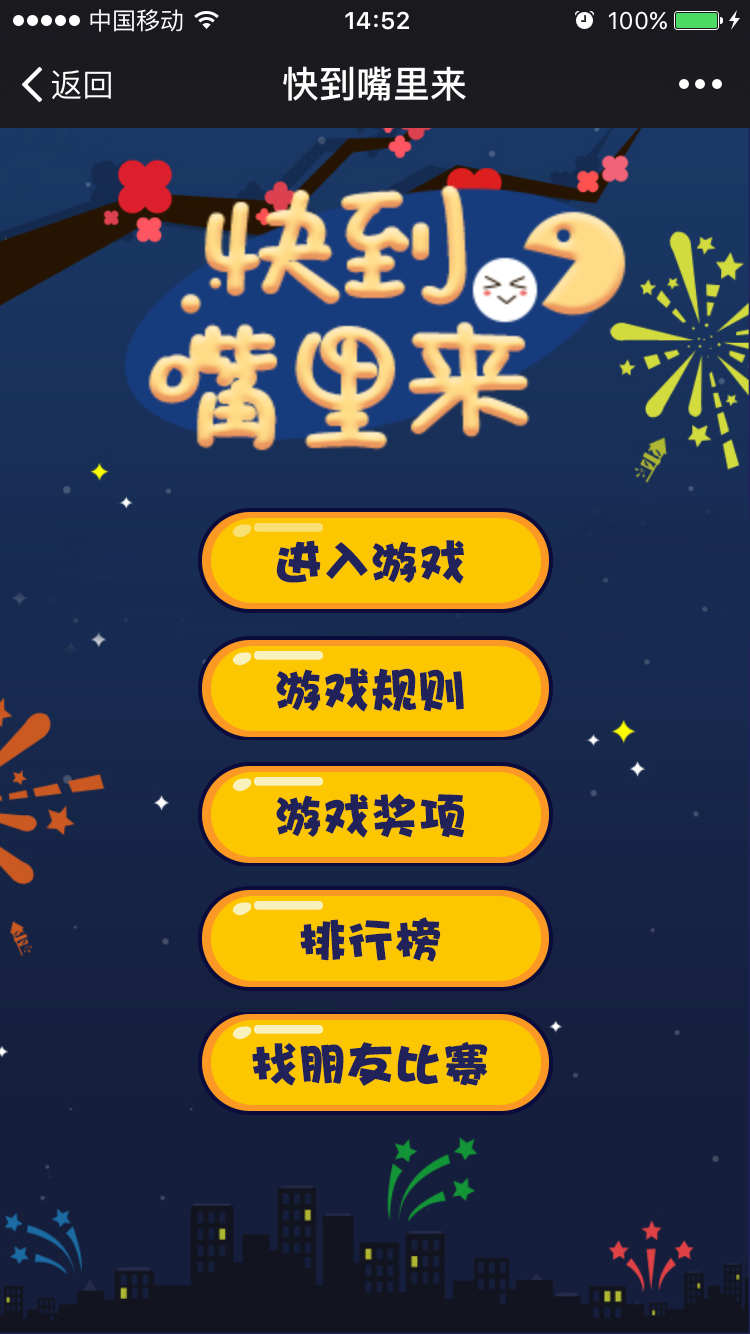Check the 排行榜 leaderboard

[x=375, y=938]
